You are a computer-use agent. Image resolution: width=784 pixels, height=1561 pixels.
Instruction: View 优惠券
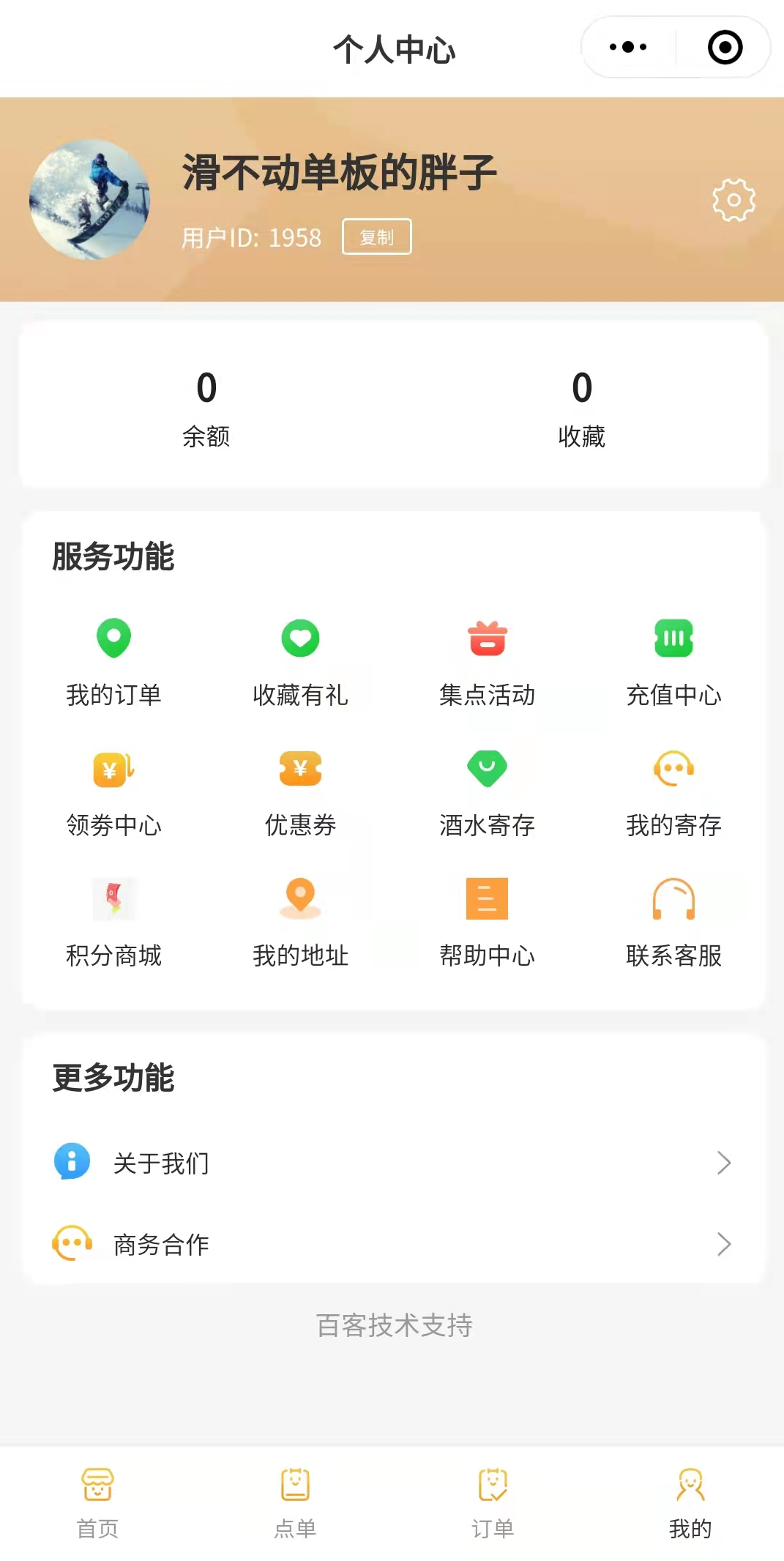coord(300,792)
